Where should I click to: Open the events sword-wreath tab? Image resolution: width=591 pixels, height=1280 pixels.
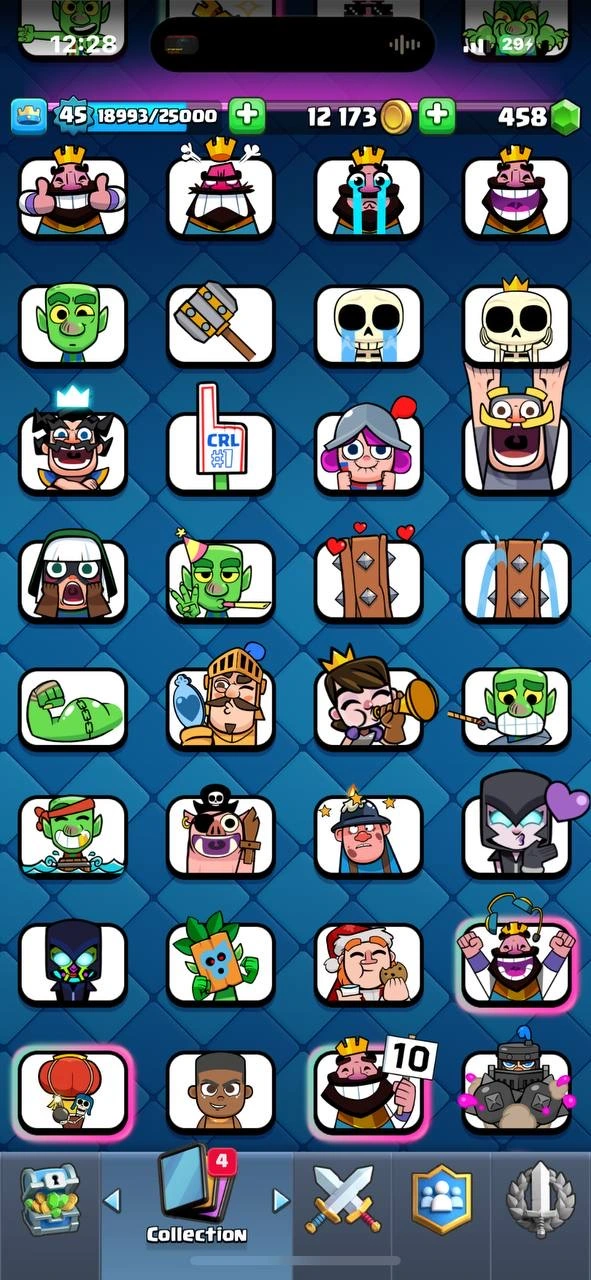pyautogui.click(x=540, y=1198)
